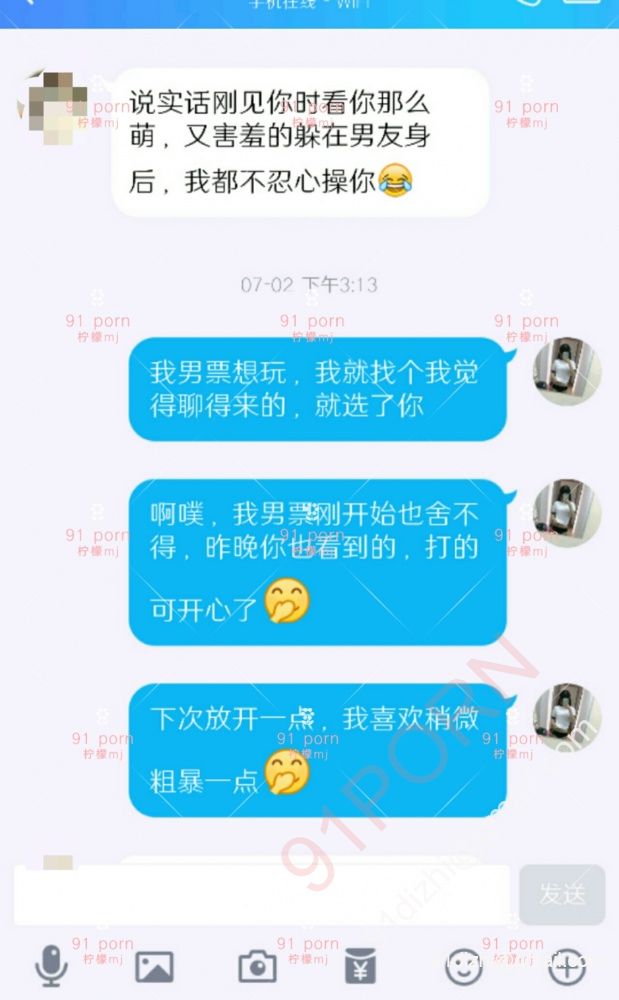Tap the message text input field
The height and width of the screenshot is (1000, 619).
point(262,893)
